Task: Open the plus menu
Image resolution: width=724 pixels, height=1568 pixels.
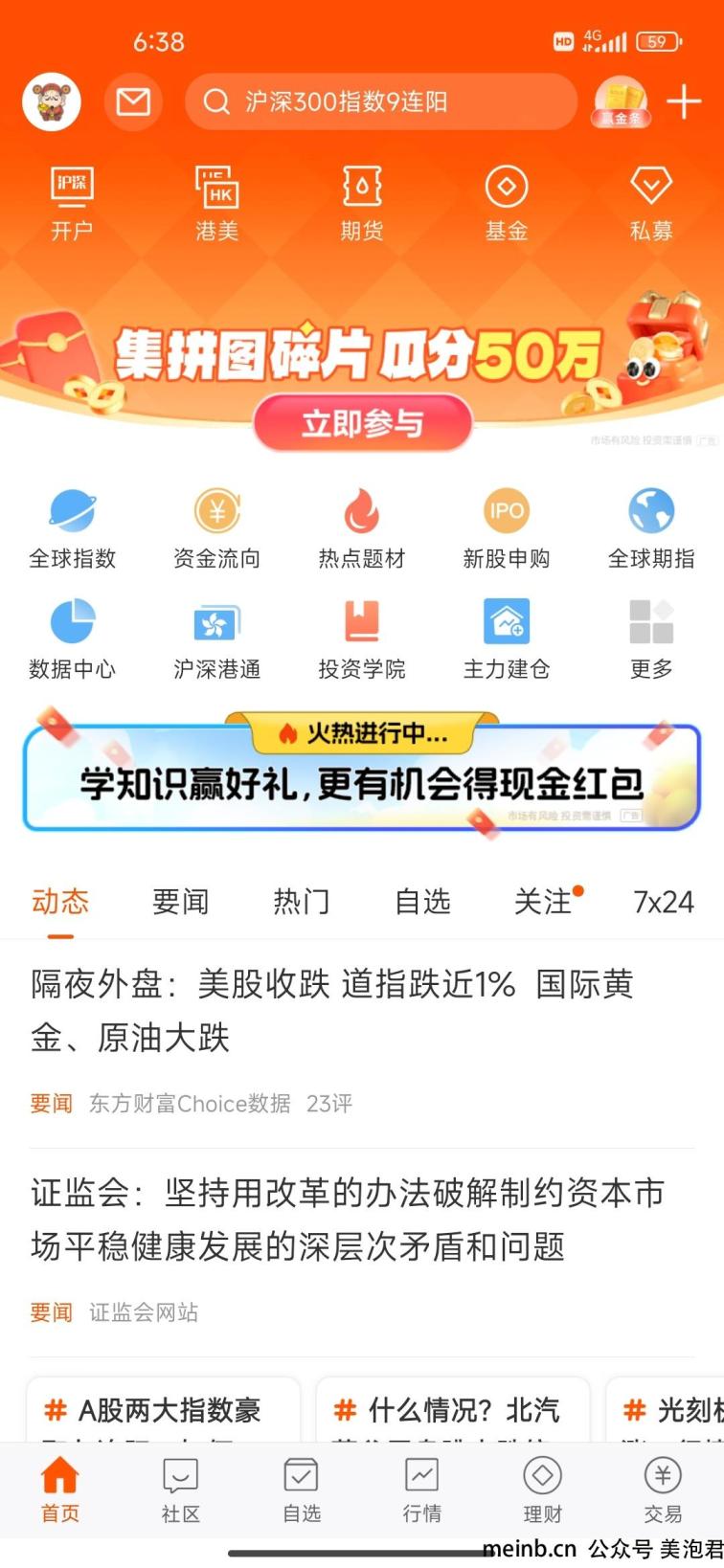Action: [684, 101]
